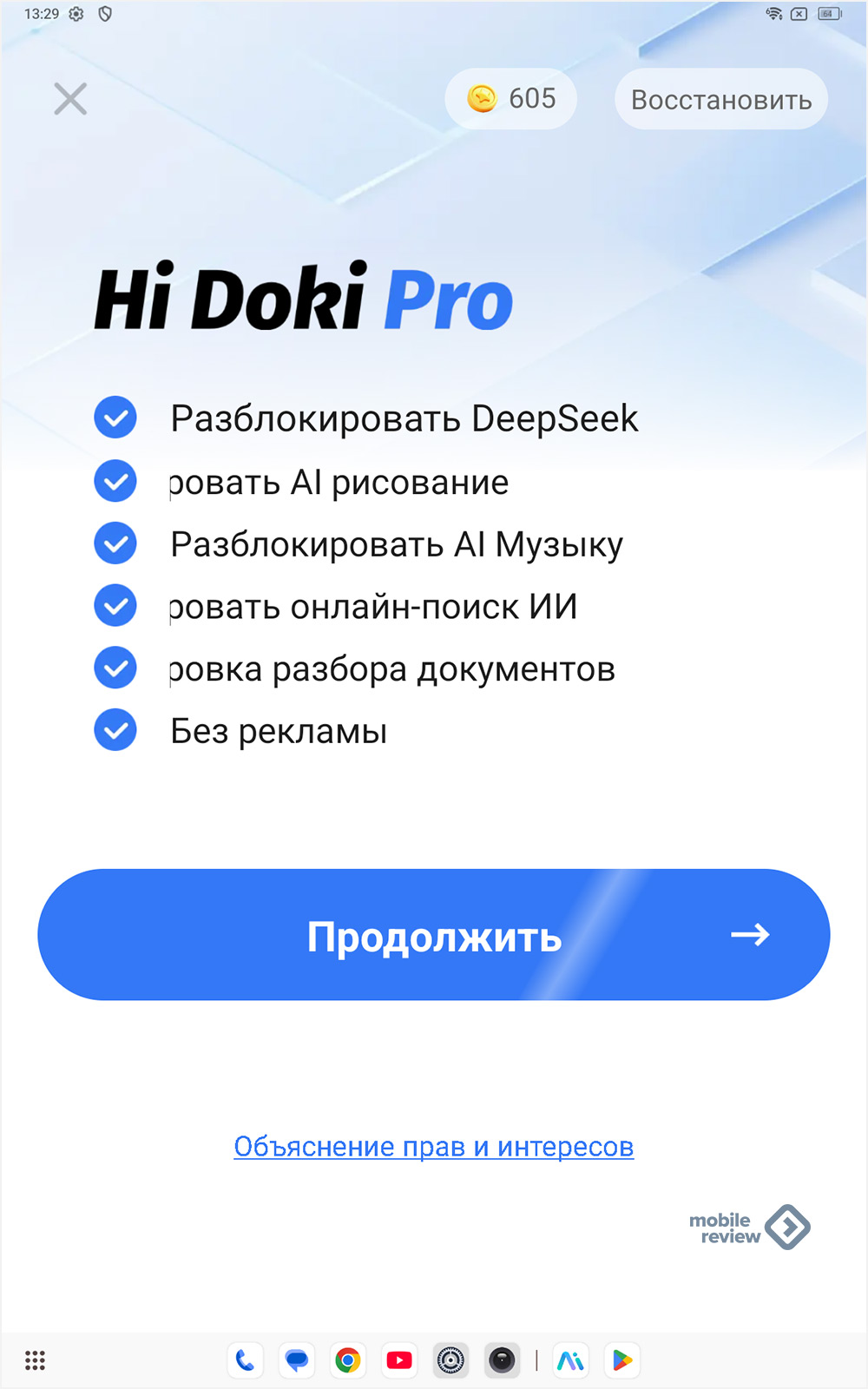Tap the Восстановить button
The image size is (868, 1389).
click(721, 100)
